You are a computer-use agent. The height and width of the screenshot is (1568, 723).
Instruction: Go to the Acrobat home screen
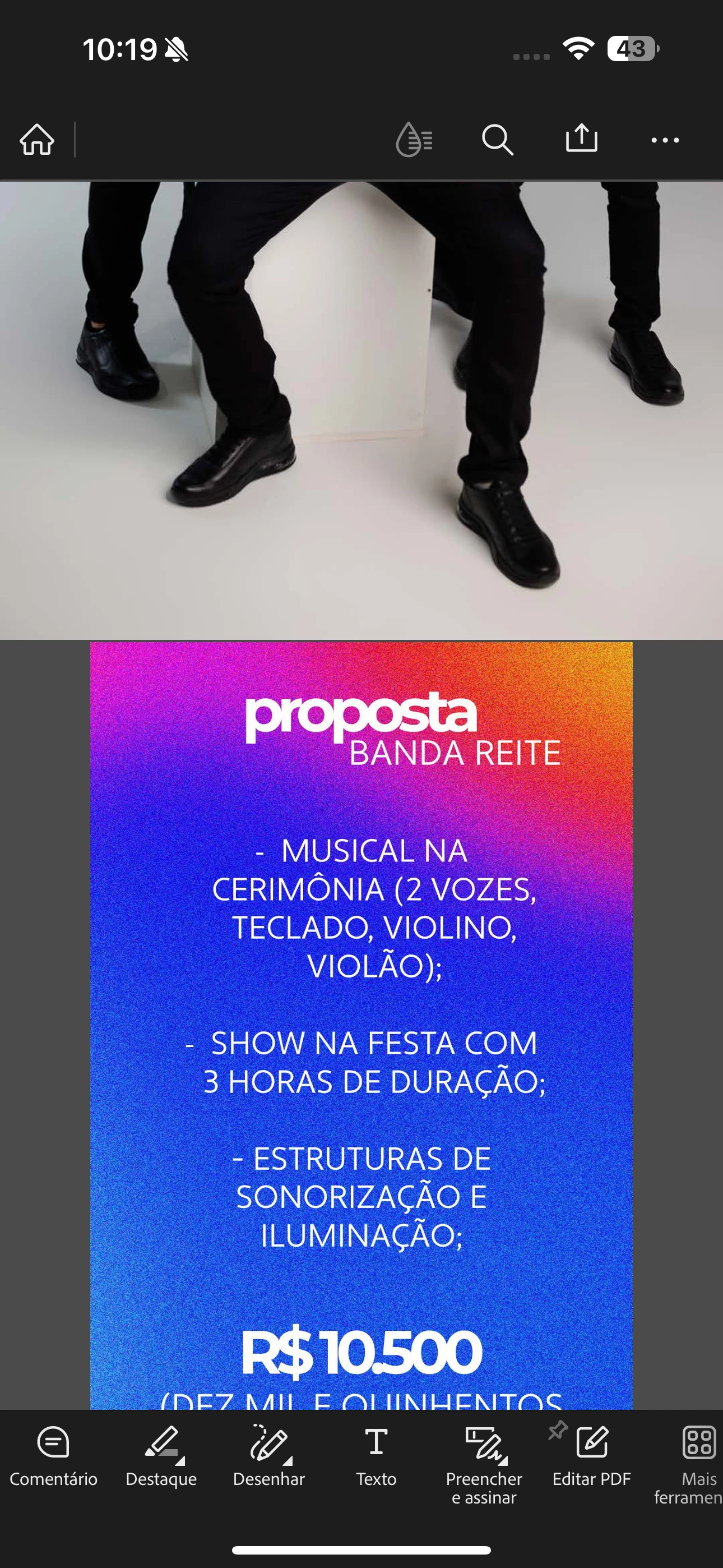coord(37,140)
